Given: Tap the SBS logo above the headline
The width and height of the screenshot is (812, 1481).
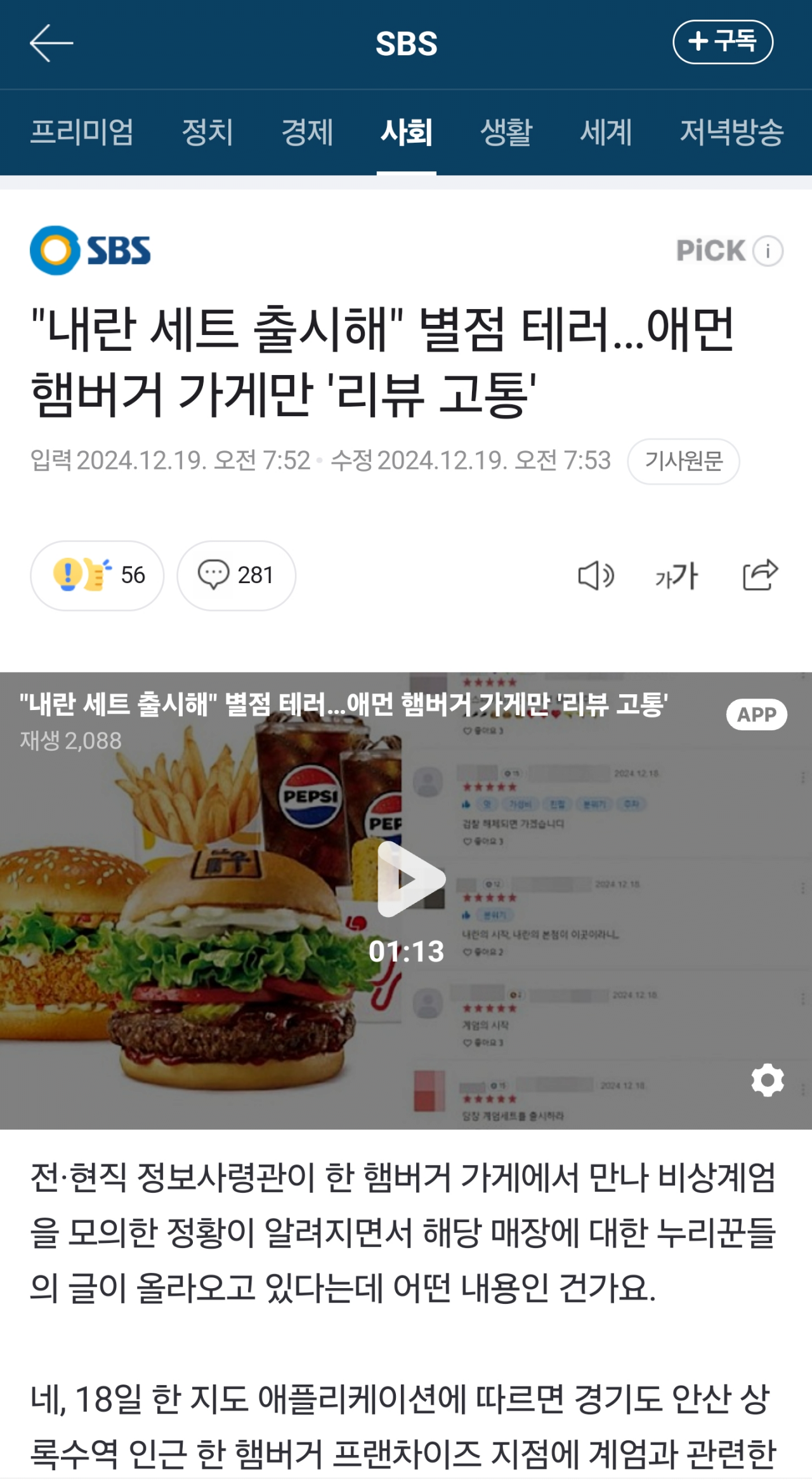Looking at the screenshot, I should click(x=91, y=251).
